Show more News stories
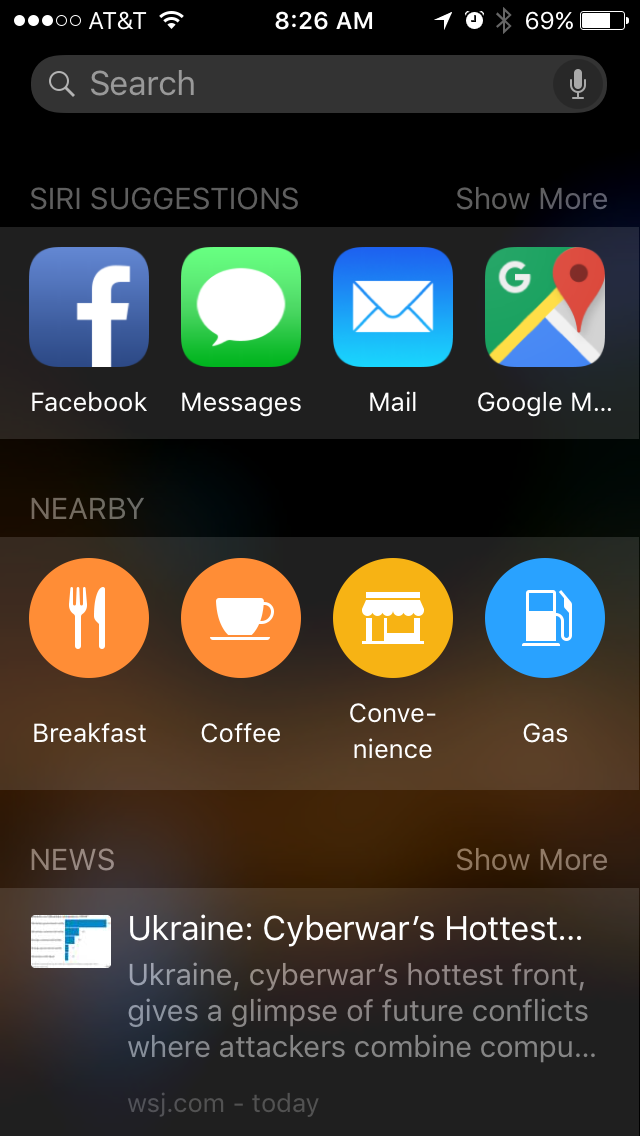640x1136 pixels. (531, 860)
